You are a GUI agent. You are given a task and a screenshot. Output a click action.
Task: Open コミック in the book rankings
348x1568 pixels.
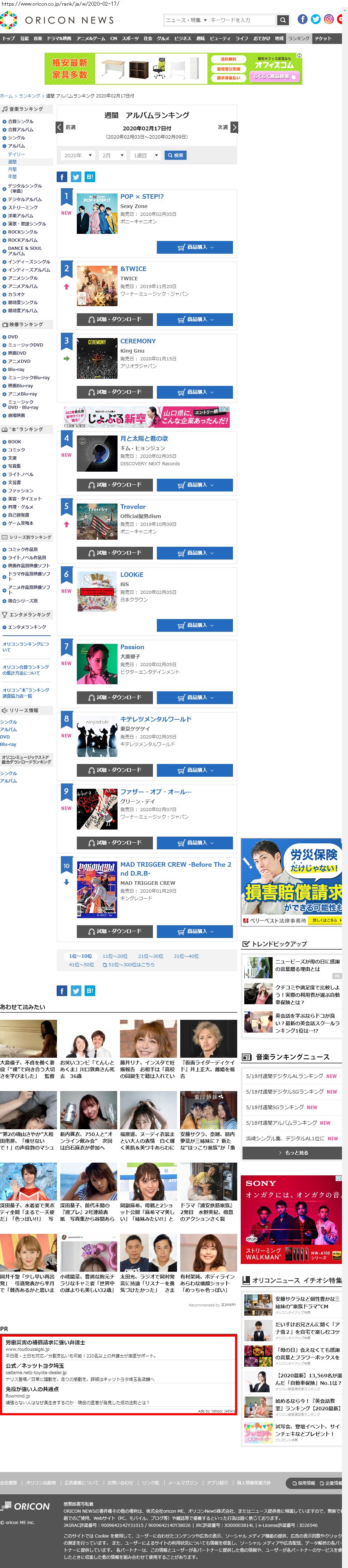16,450
